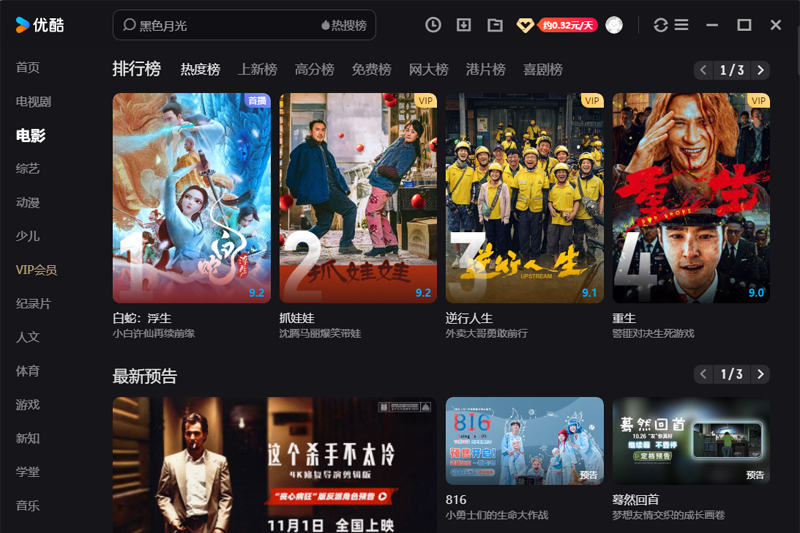Viewport: 800px width, 533px height.
Task: Go to 综艺 section
Action: click(28, 168)
